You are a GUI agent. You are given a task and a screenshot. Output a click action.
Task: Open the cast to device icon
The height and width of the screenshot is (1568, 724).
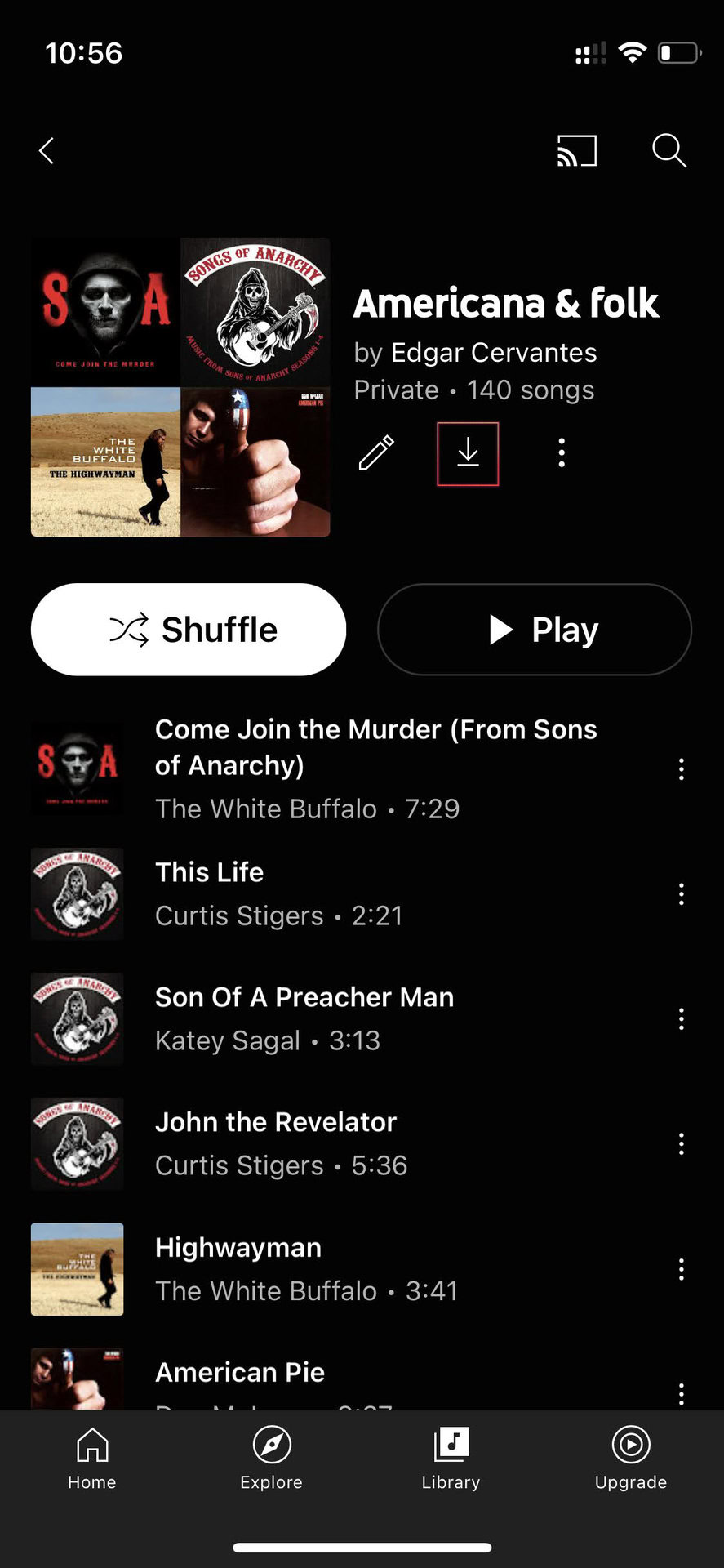point(577,151)
